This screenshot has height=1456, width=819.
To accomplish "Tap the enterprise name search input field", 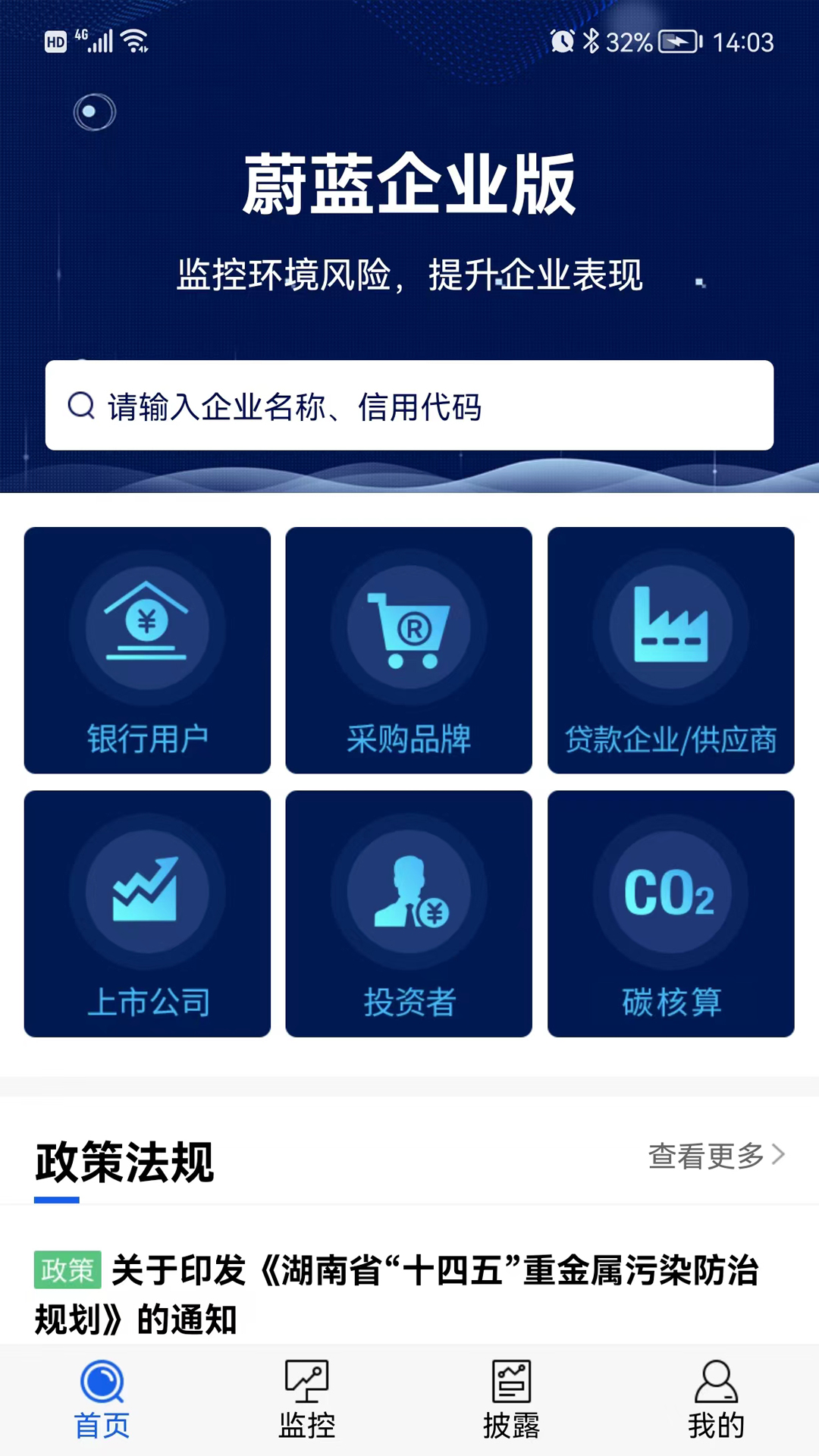I will (409, 406).
